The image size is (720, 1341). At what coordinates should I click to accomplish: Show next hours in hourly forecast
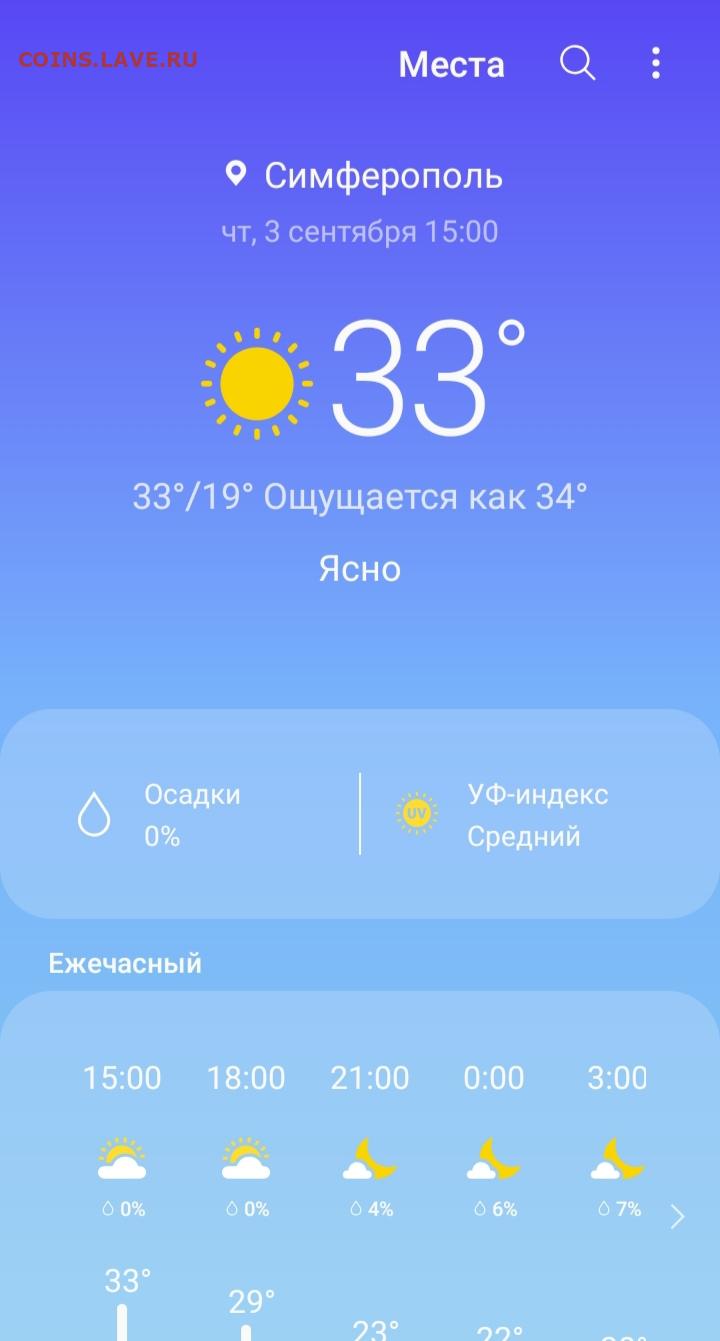(678, 1216)
